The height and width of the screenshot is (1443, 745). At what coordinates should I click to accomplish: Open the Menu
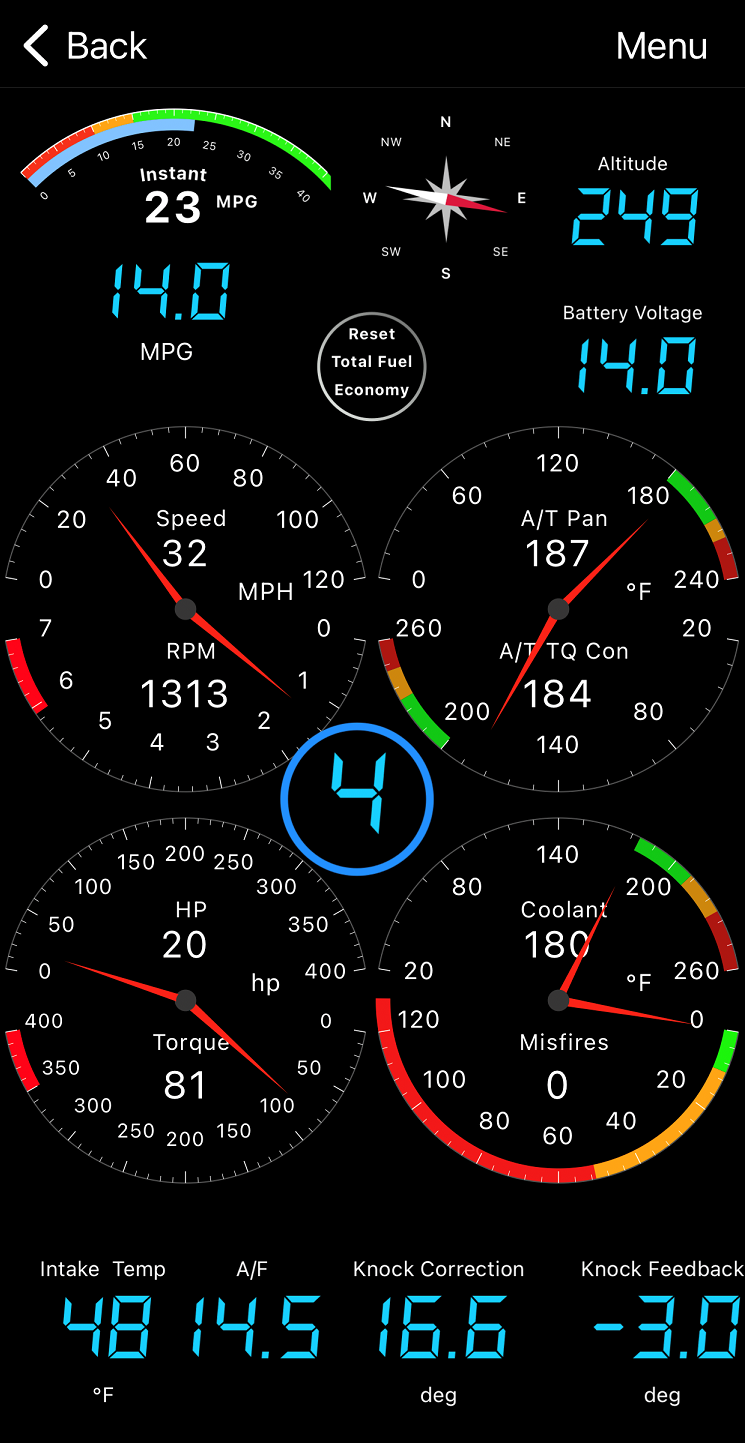coord(661,46)
